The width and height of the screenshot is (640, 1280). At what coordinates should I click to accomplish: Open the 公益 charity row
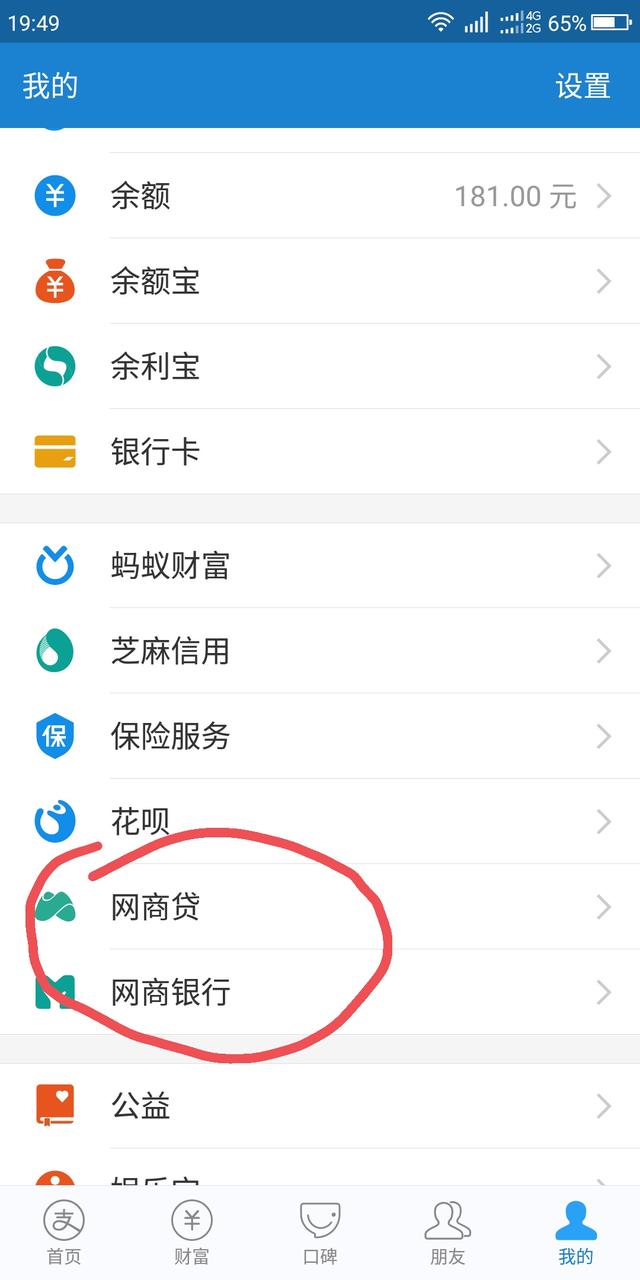click(320, 1106)
